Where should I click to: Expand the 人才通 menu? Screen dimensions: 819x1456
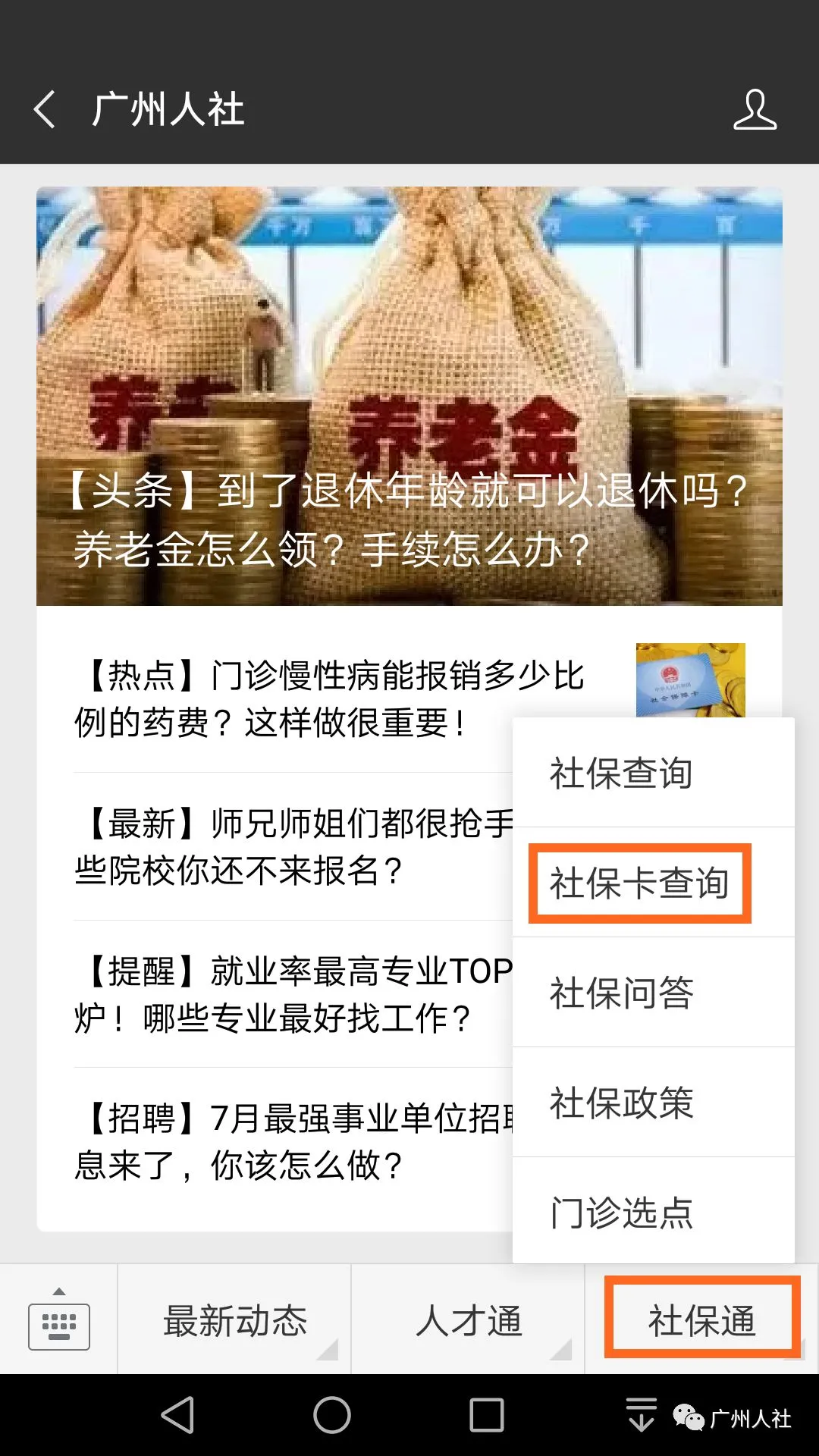[x=469, y=1320]
